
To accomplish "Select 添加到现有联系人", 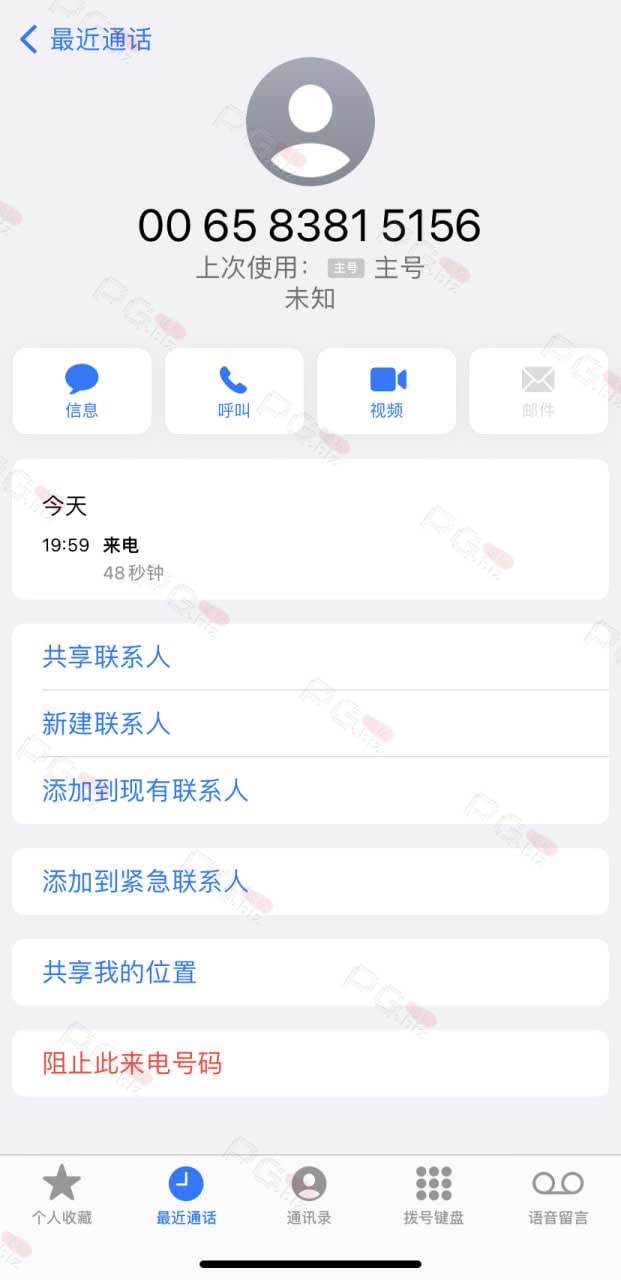I will [x=310, y=791].
